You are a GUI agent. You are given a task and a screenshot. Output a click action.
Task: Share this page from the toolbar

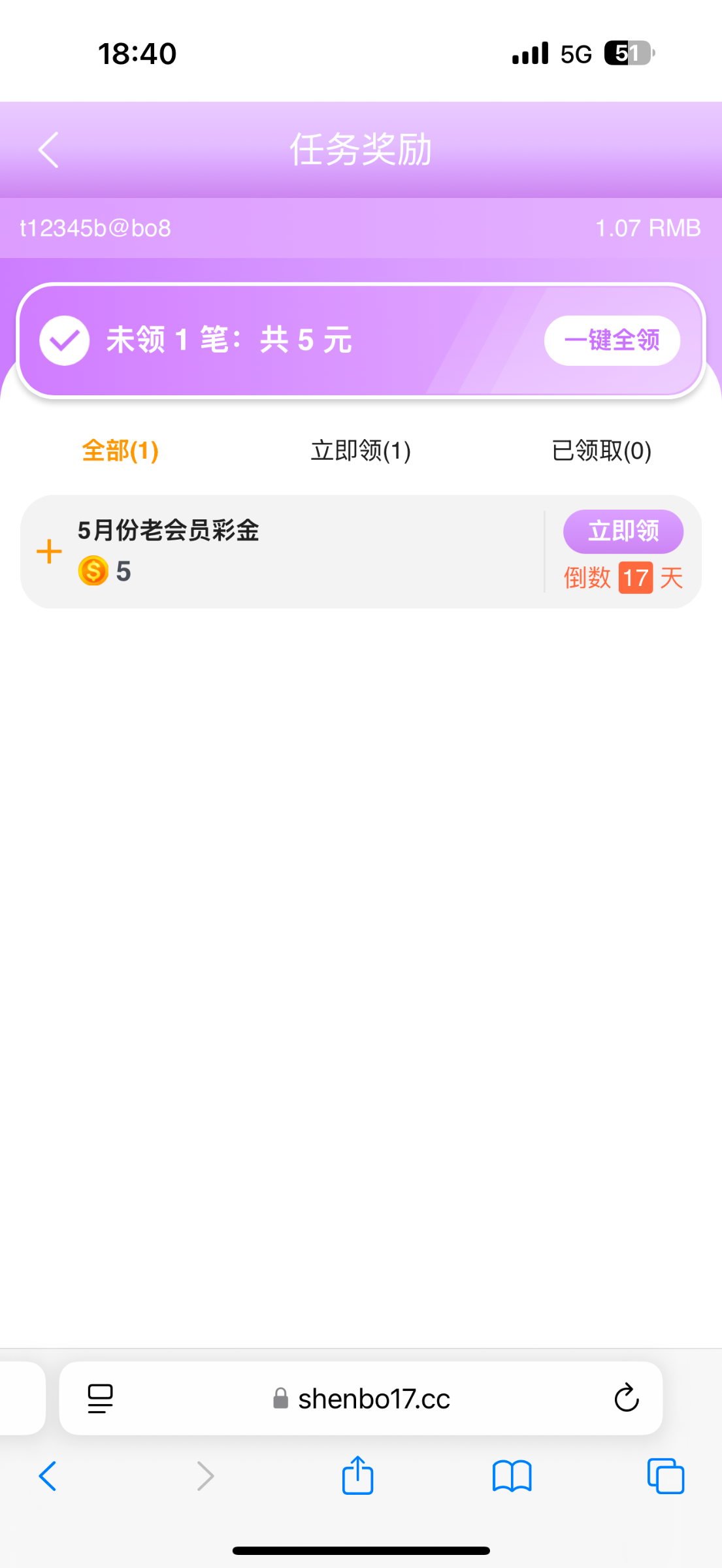[357, 1476]
